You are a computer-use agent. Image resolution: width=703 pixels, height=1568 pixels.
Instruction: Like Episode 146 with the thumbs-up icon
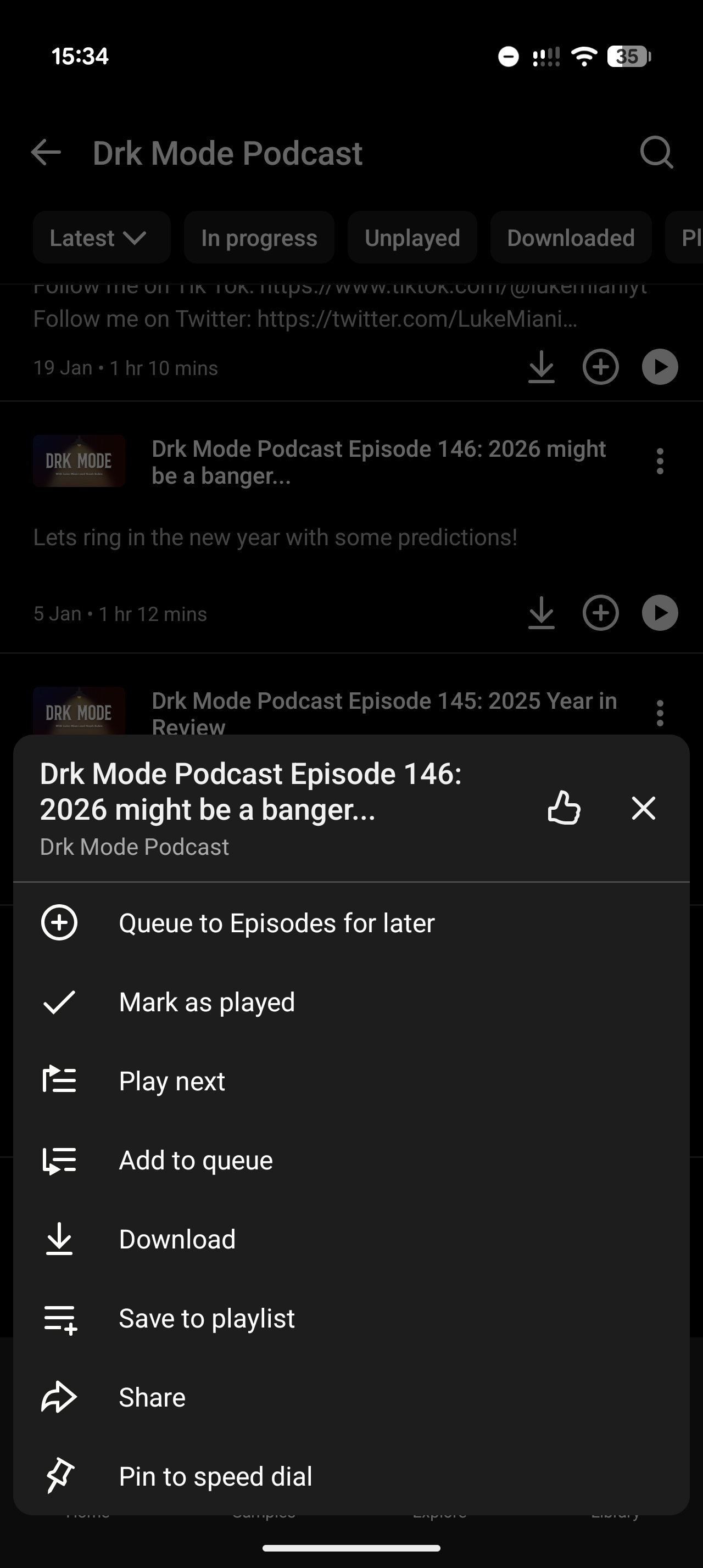[x=563, y=808]
